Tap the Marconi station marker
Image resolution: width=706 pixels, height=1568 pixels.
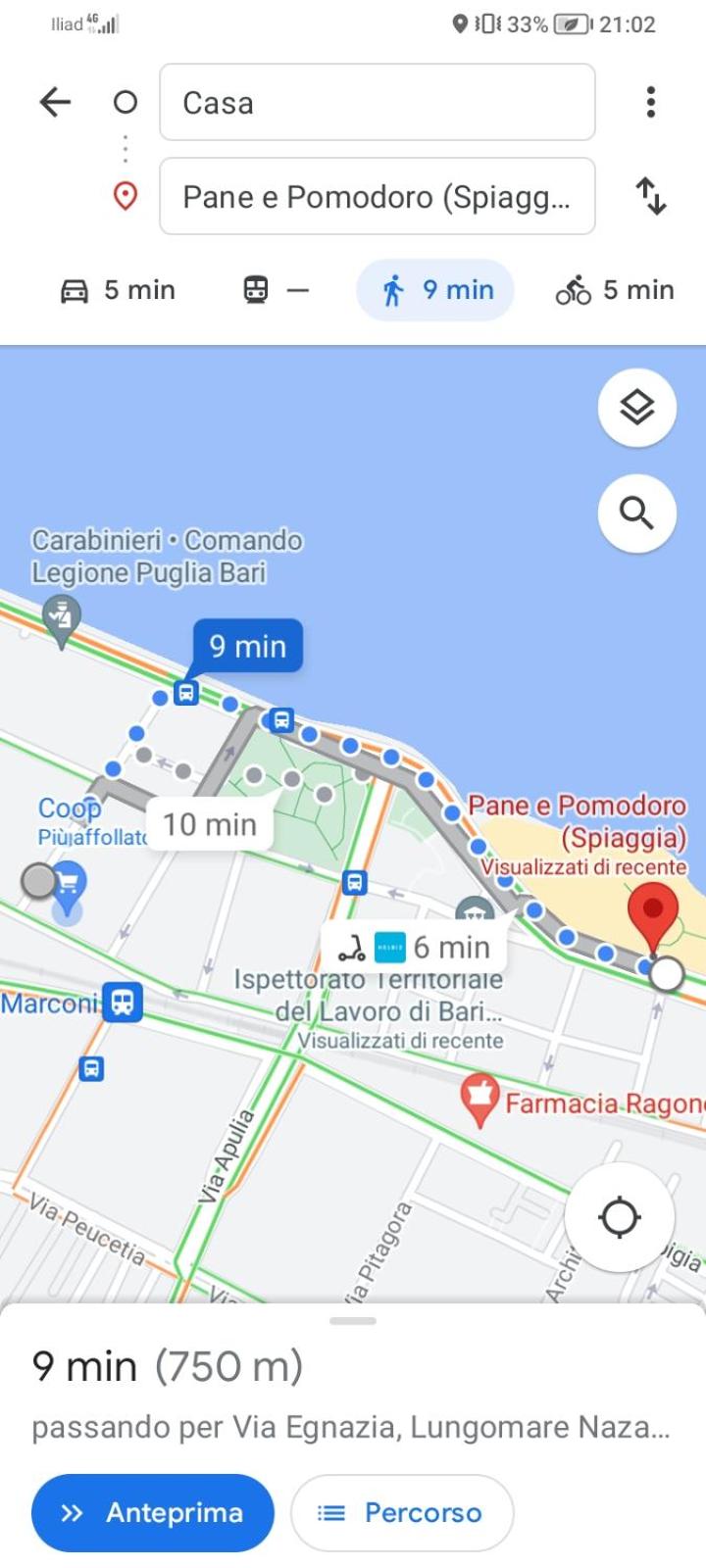pyautogui.click(x=123, y=1003)
